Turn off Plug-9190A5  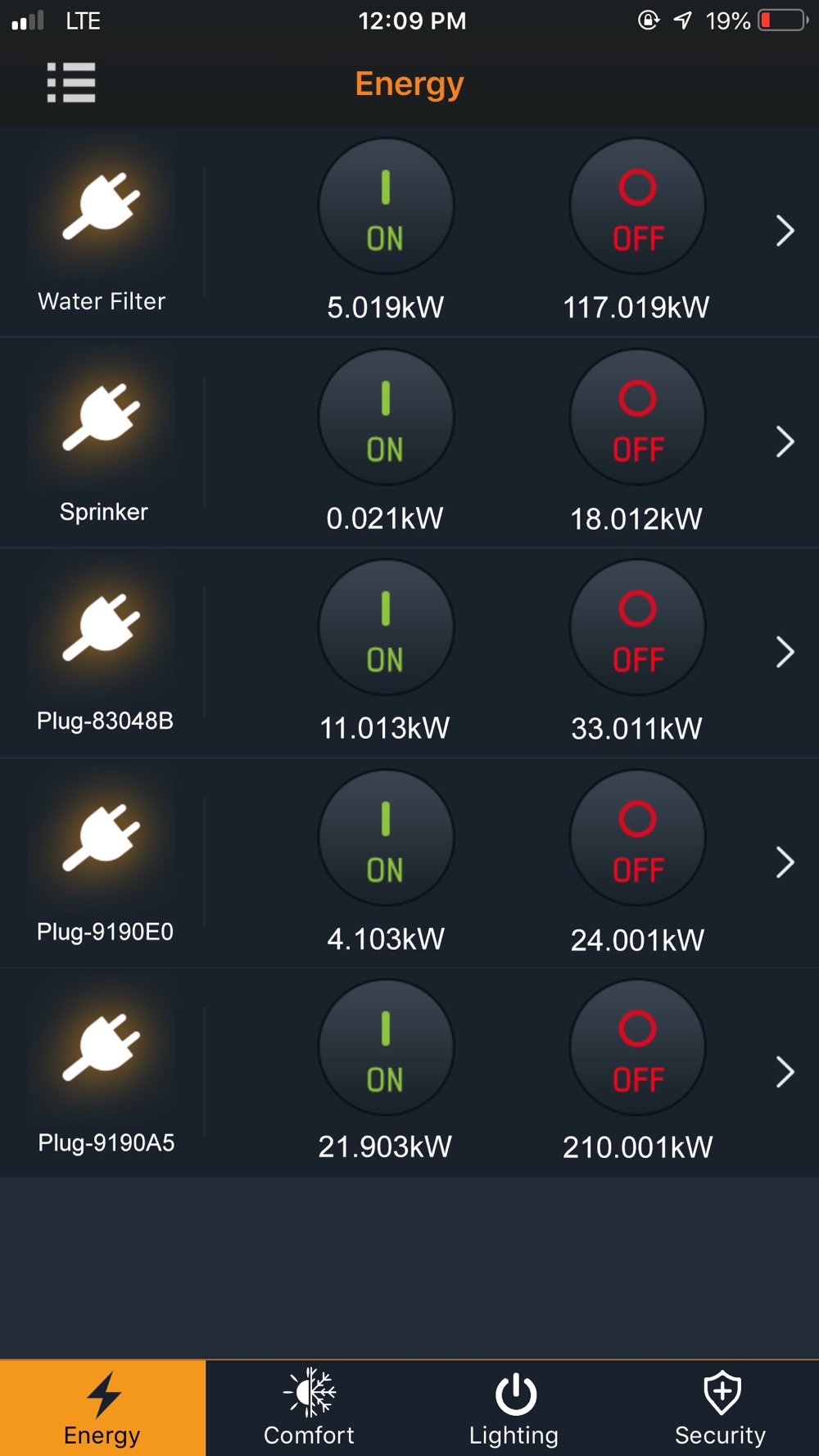pos(637,1047)
